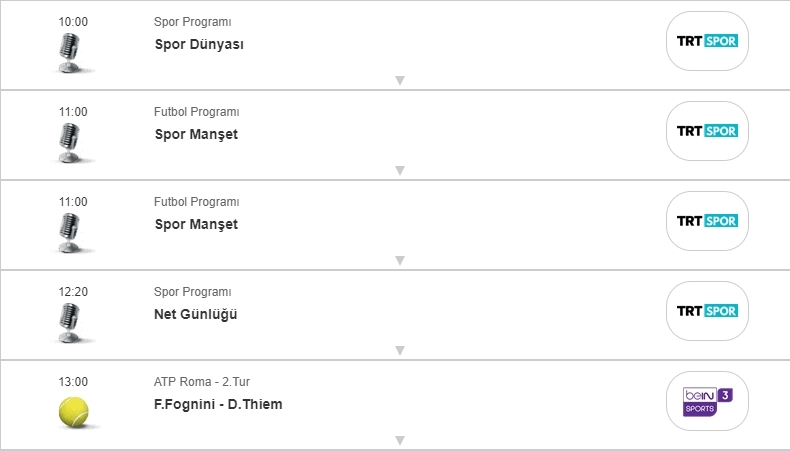
Task: Tap TRT Spor logo beside Net Günlüğü
Action: tap(707, 311)
